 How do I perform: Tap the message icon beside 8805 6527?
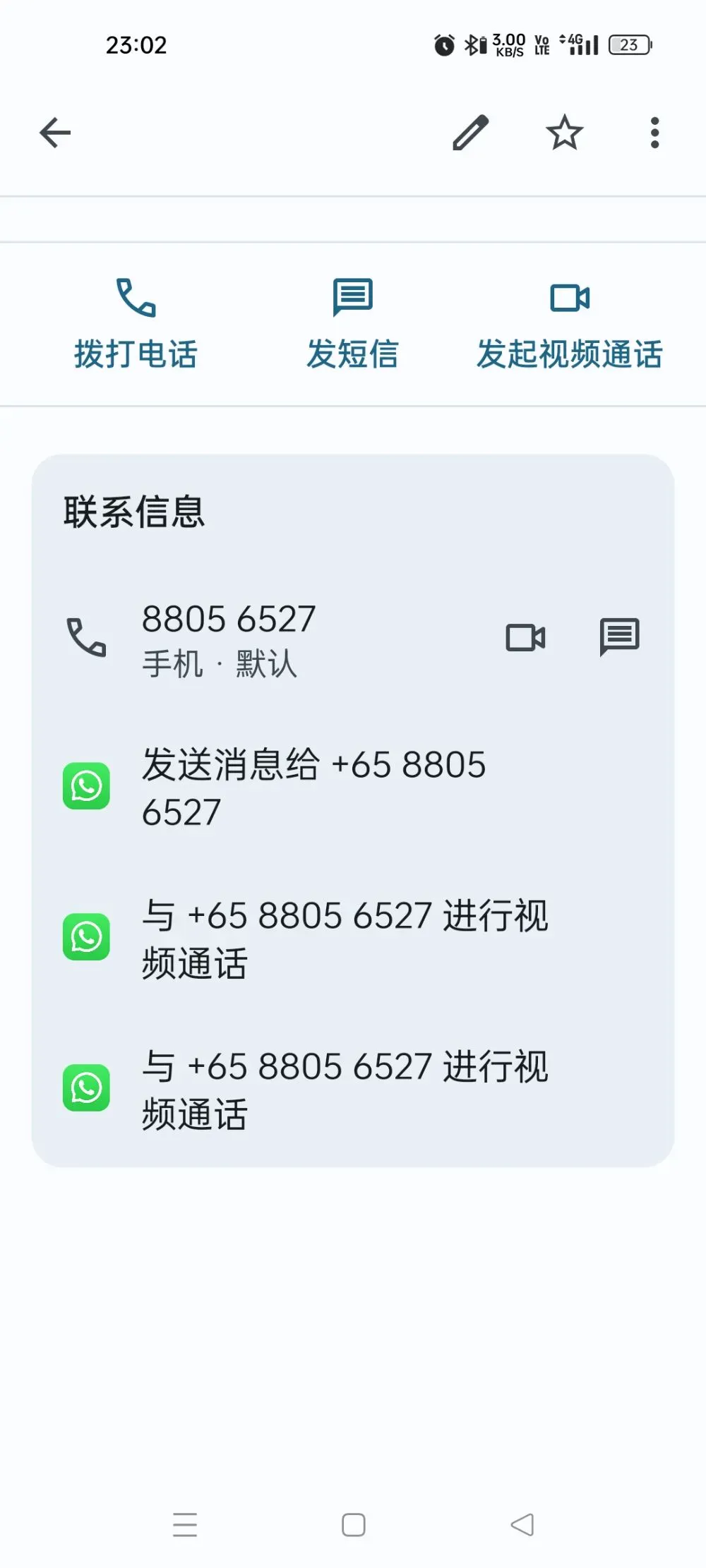tap(620, 637)
